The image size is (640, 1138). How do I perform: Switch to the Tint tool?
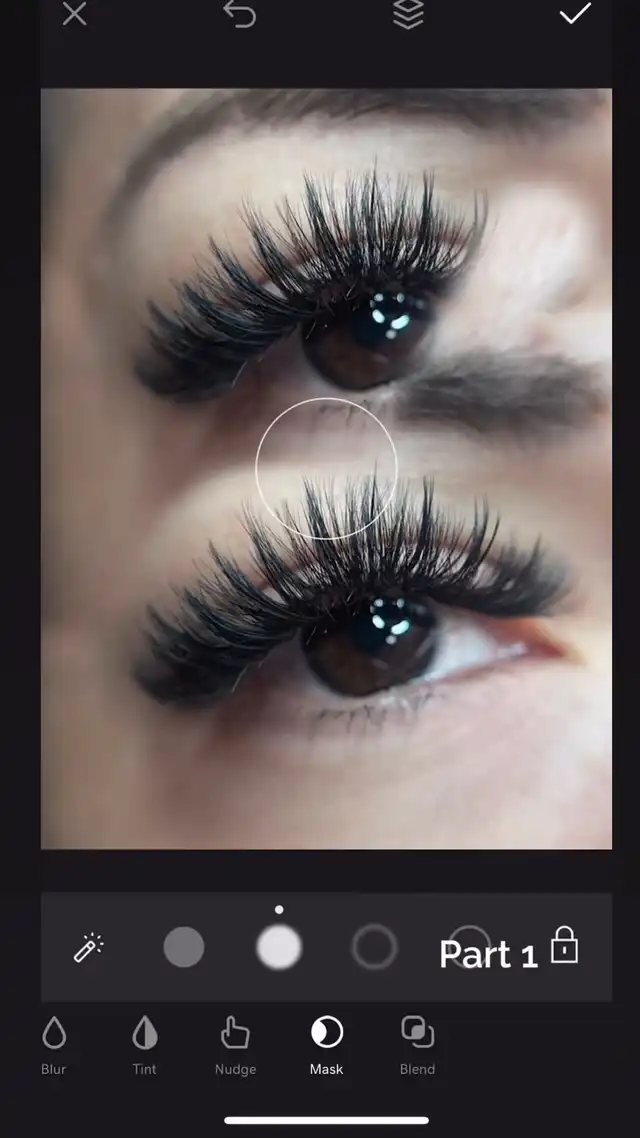pyautogui.click(x=145, y=1045)
